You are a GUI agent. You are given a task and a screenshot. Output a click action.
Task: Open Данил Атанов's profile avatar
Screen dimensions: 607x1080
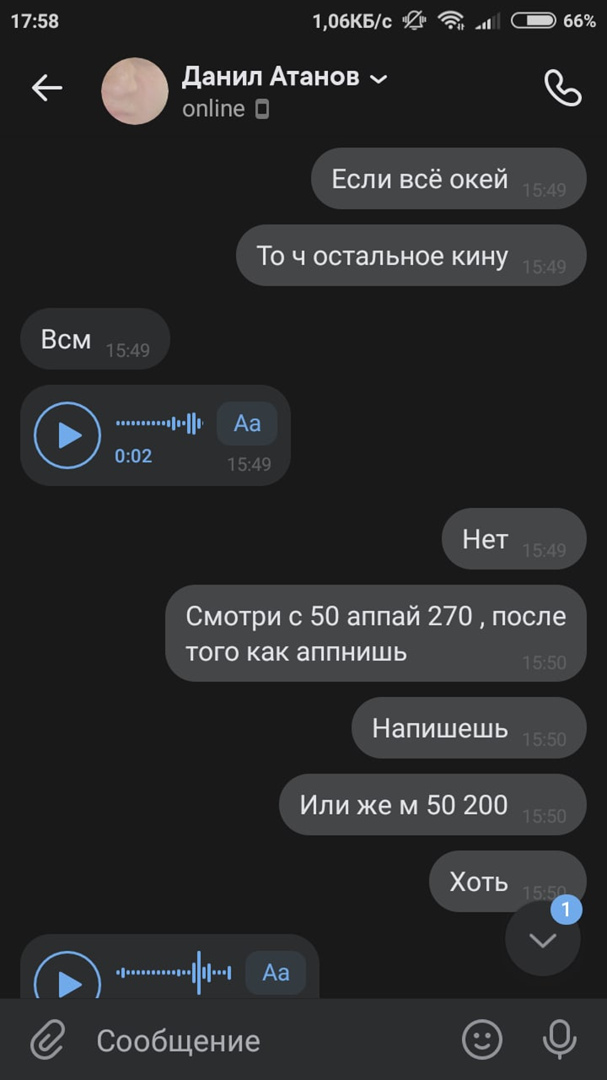coord(134,91)
